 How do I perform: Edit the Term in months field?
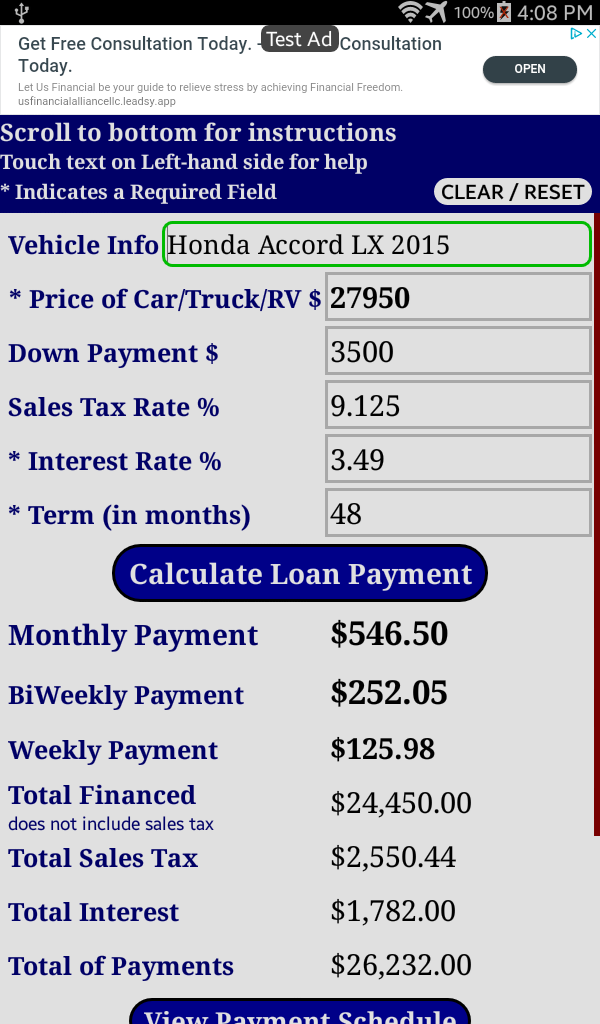click(x=458, y=514)
